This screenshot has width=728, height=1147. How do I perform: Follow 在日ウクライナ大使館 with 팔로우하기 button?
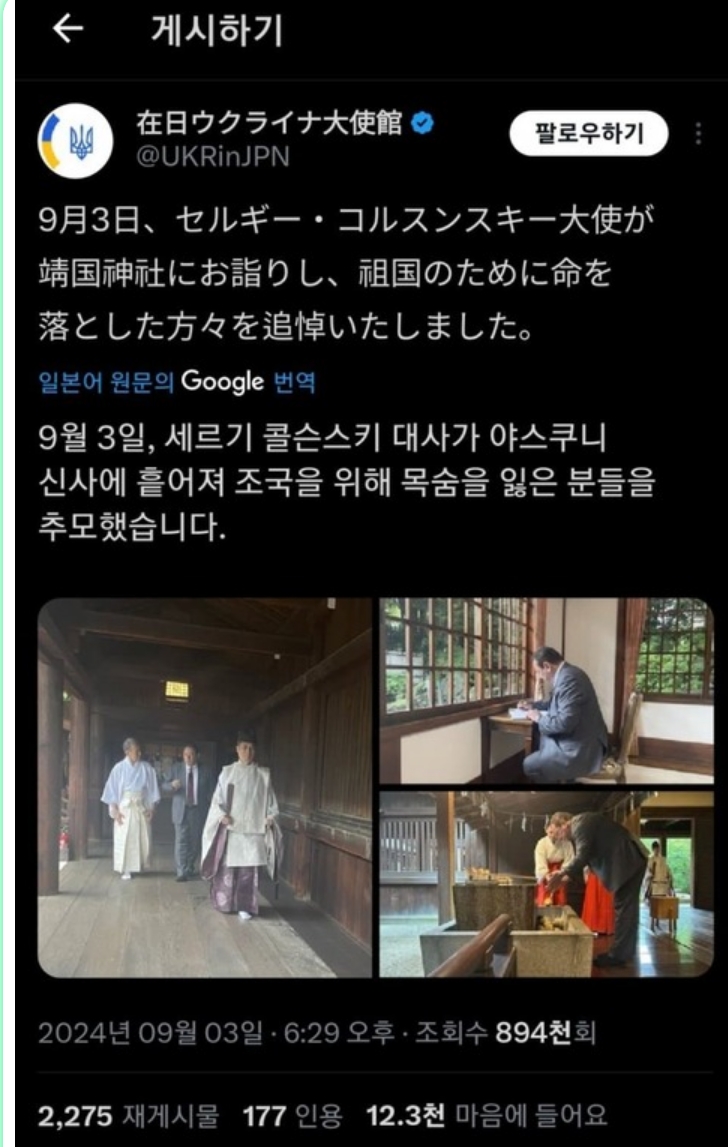click(x=588, y=135)
